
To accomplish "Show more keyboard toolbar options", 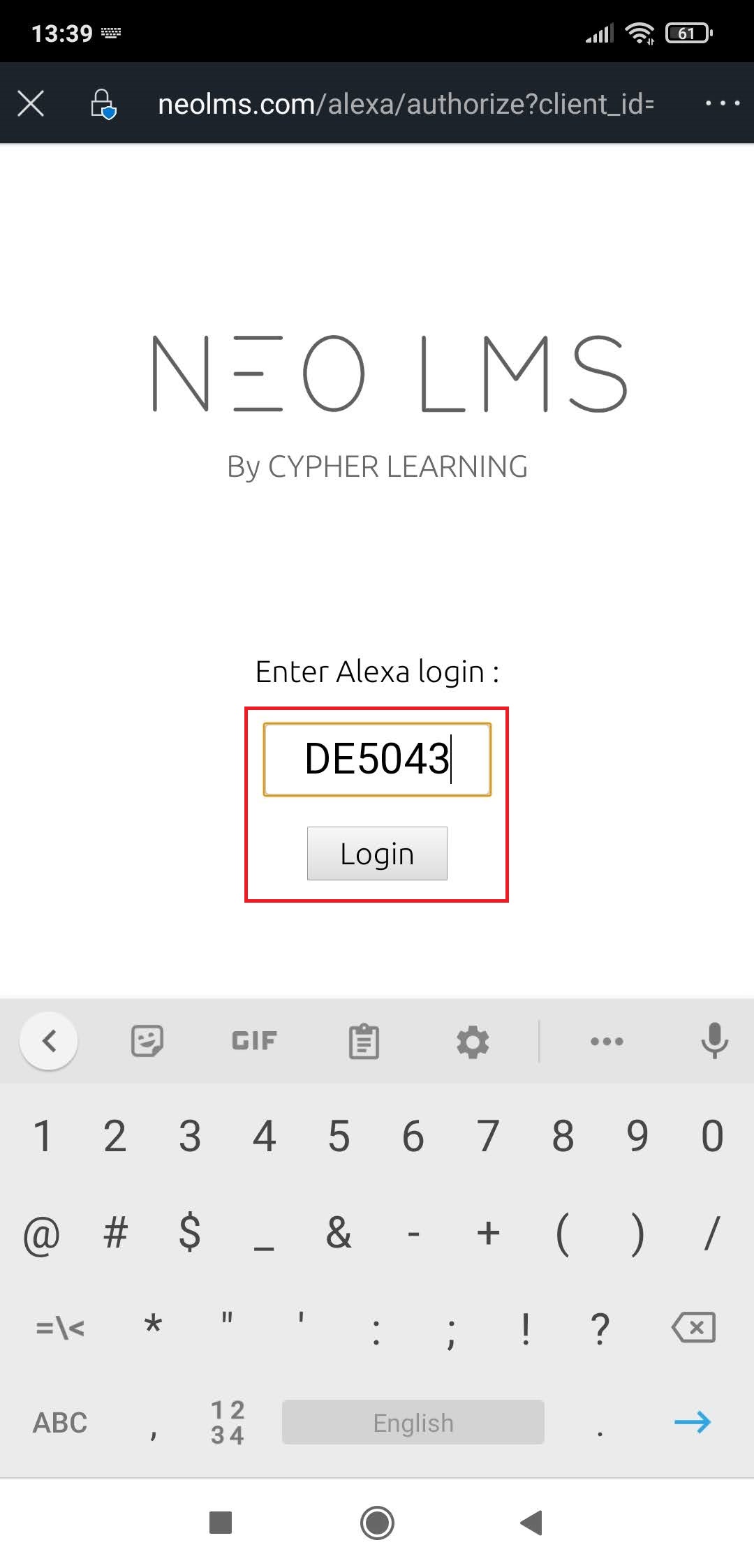I will pos(607,1041).
